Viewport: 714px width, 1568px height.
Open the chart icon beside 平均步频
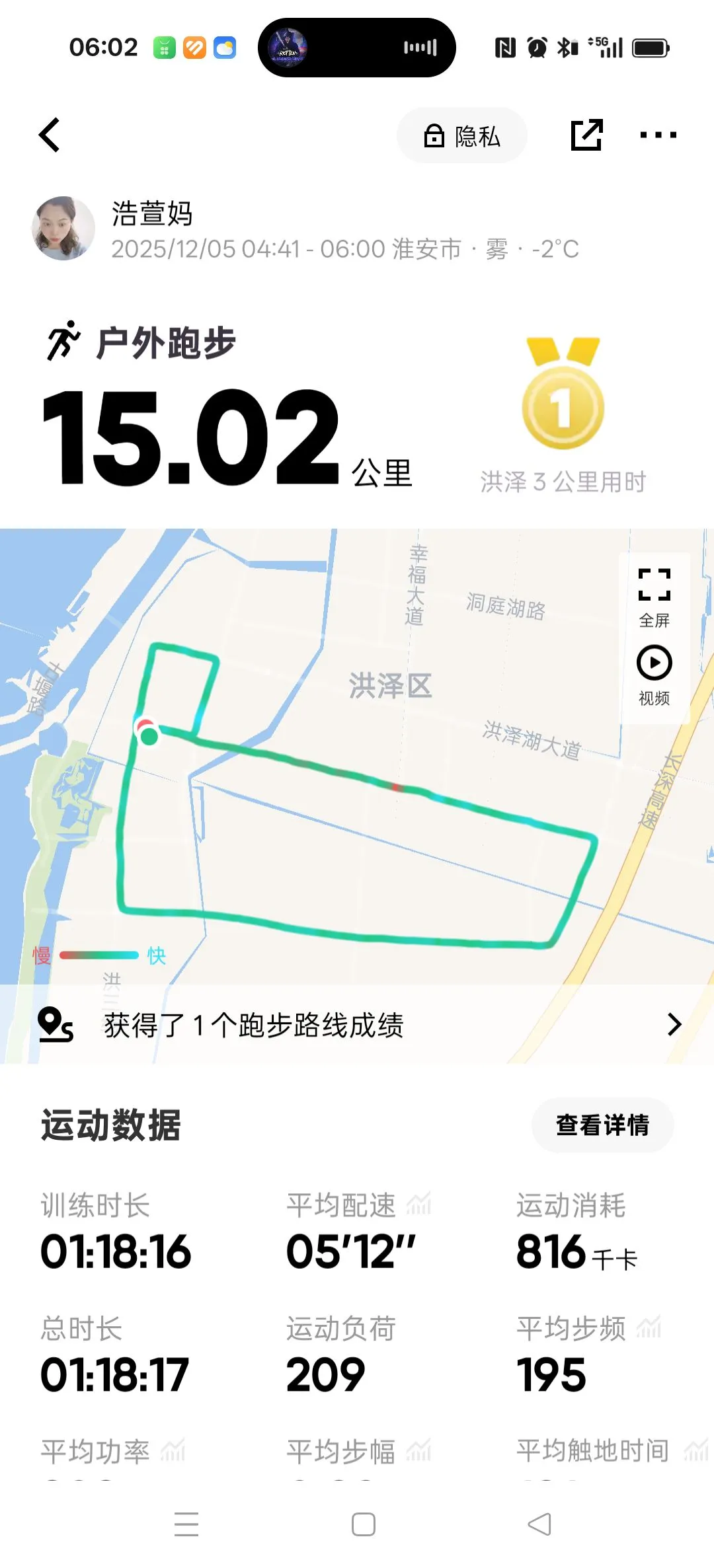point(649,1327)
